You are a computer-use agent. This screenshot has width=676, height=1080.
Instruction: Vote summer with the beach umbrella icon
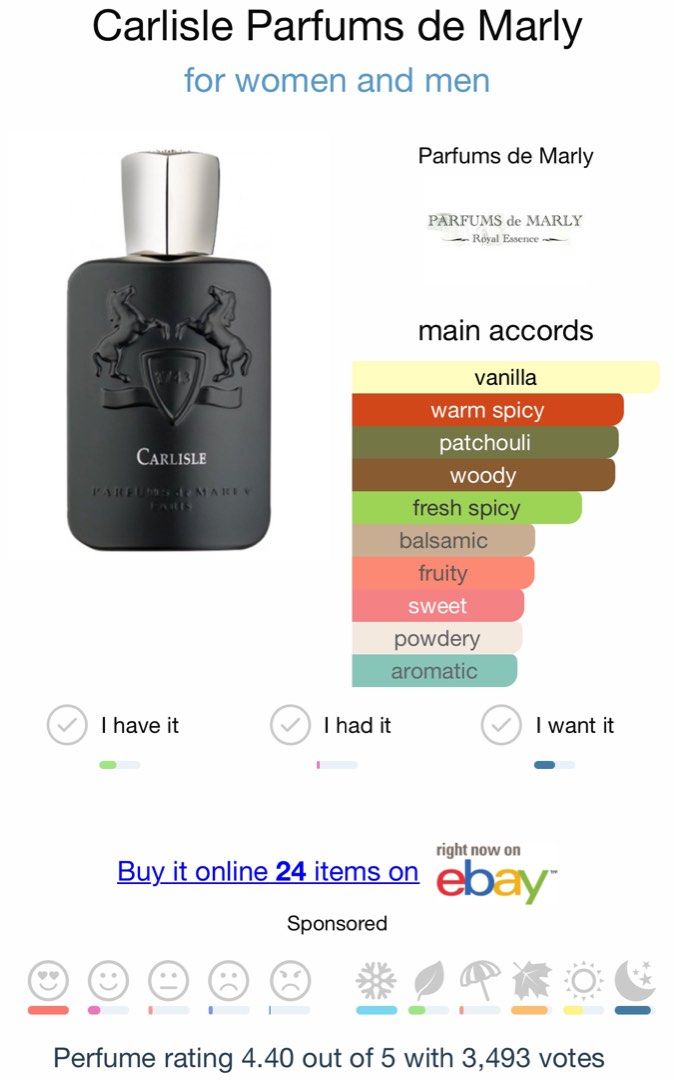[479, 981]
